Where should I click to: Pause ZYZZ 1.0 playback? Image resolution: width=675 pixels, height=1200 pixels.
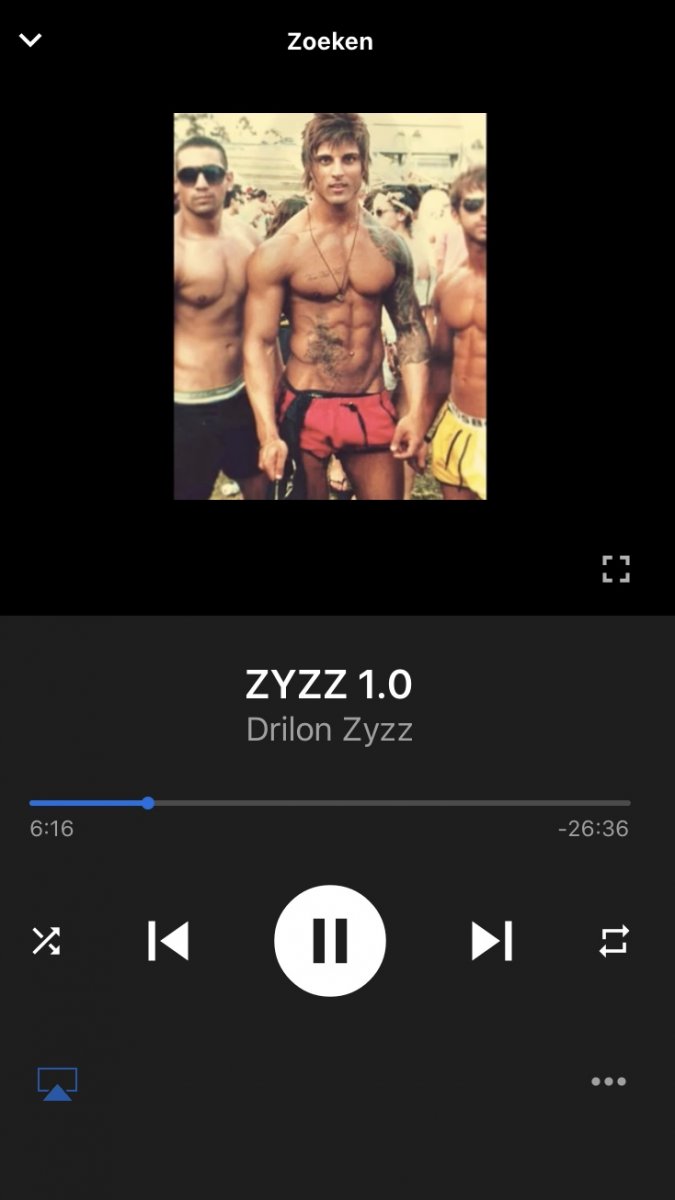pos(329,940)
